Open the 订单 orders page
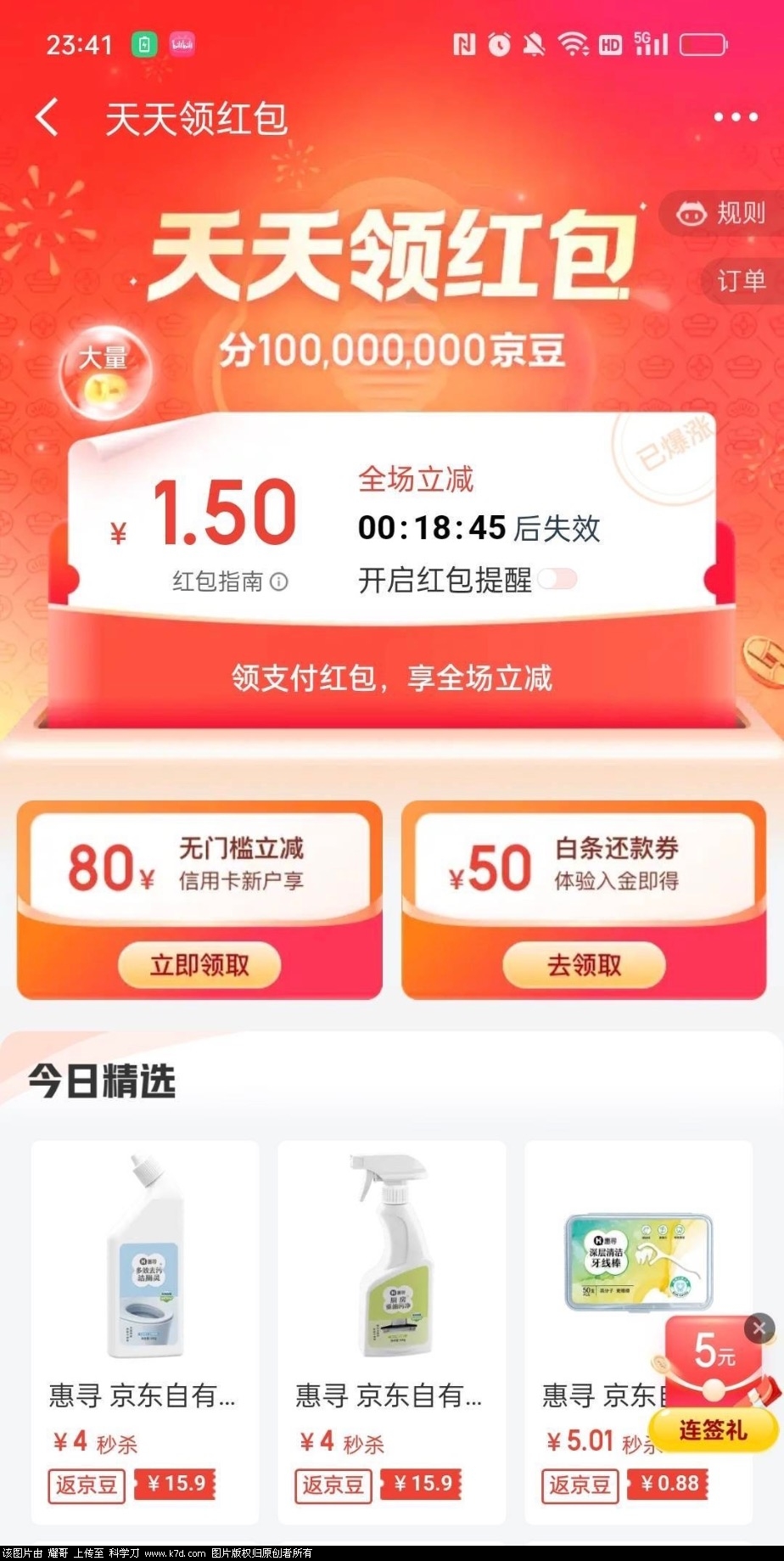 click(740, 280)
